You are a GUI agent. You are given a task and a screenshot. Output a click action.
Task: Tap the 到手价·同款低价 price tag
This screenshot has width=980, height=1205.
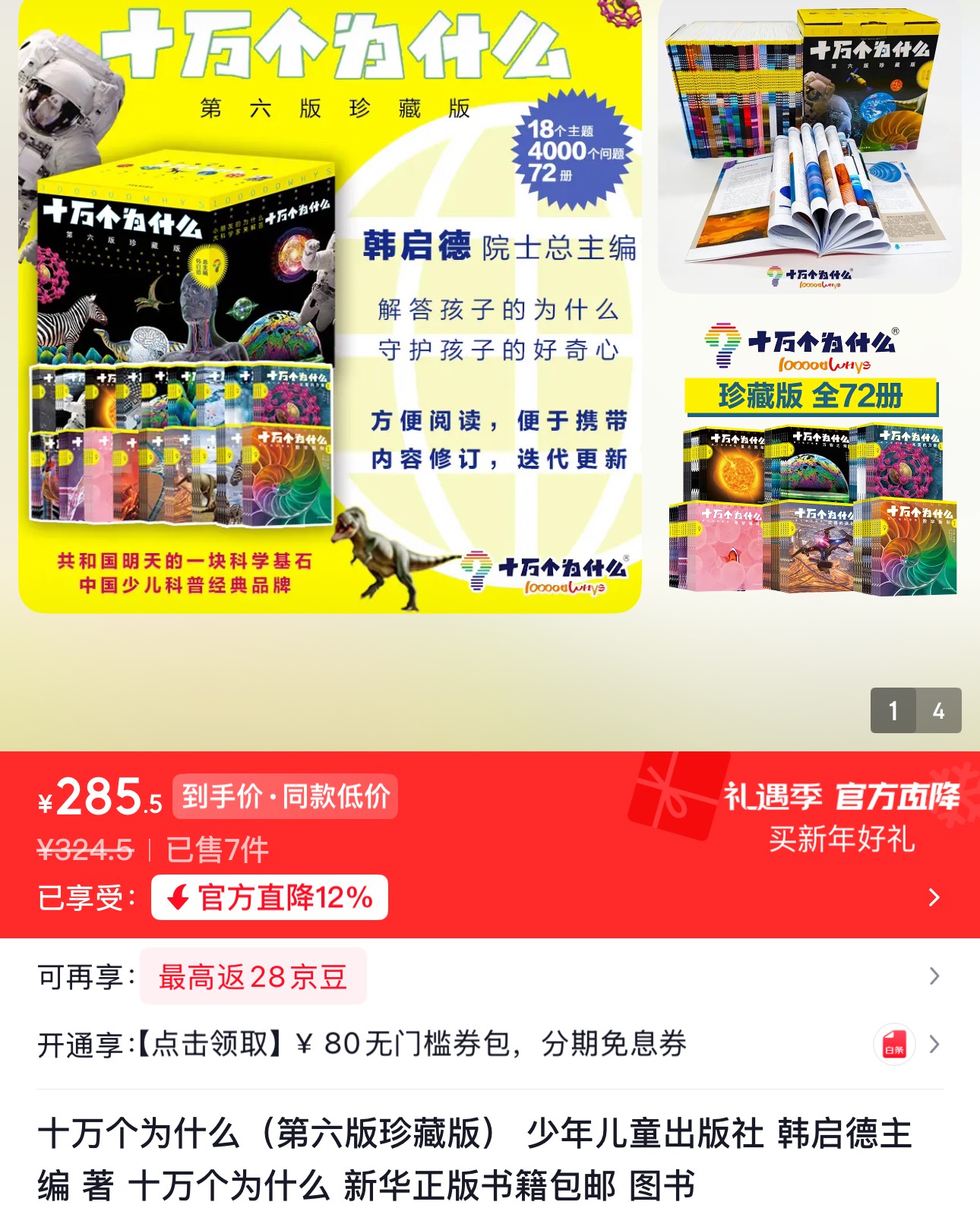[285, 797]
